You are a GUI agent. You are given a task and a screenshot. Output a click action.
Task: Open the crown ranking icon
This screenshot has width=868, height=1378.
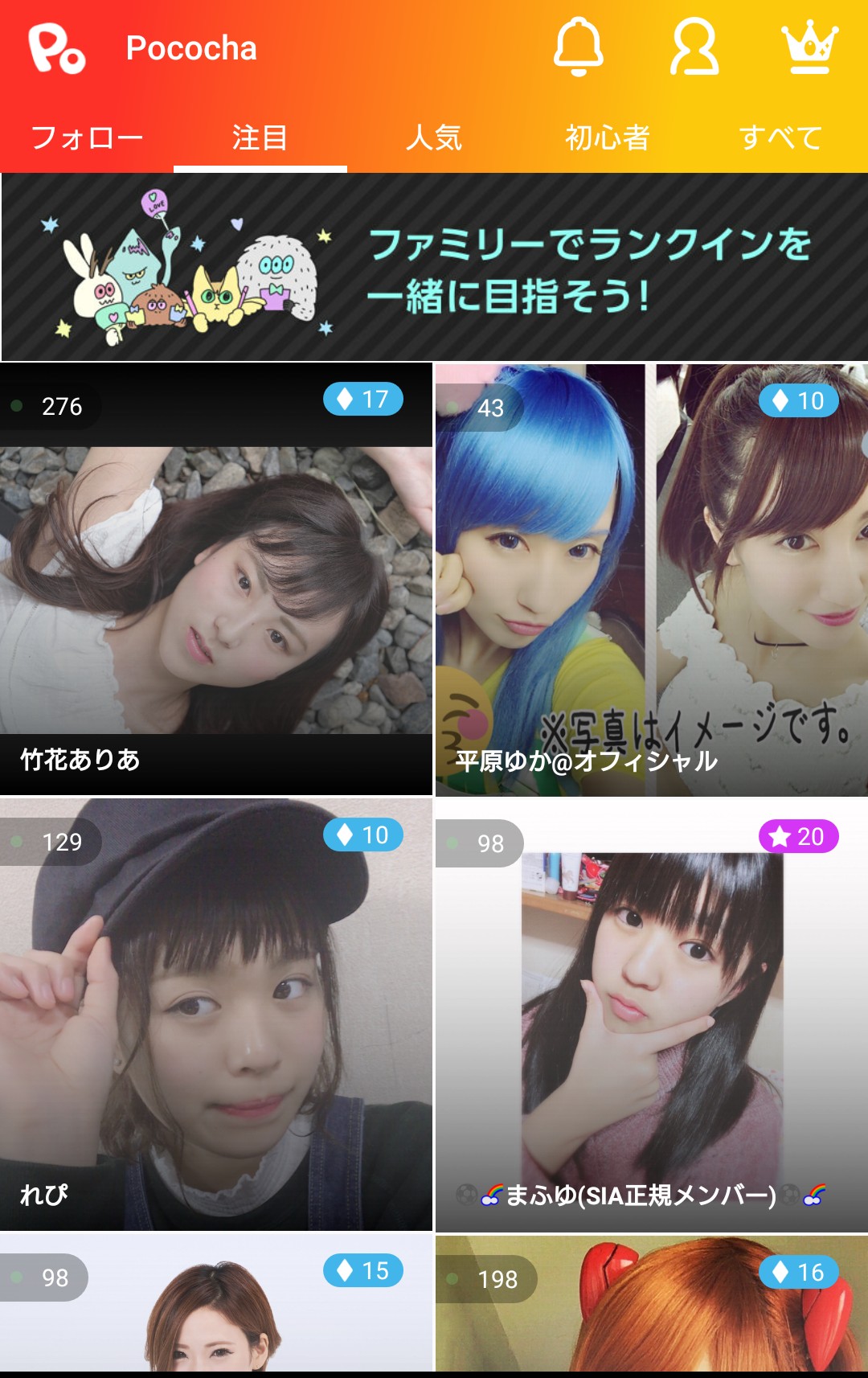(x=809, y=47)
